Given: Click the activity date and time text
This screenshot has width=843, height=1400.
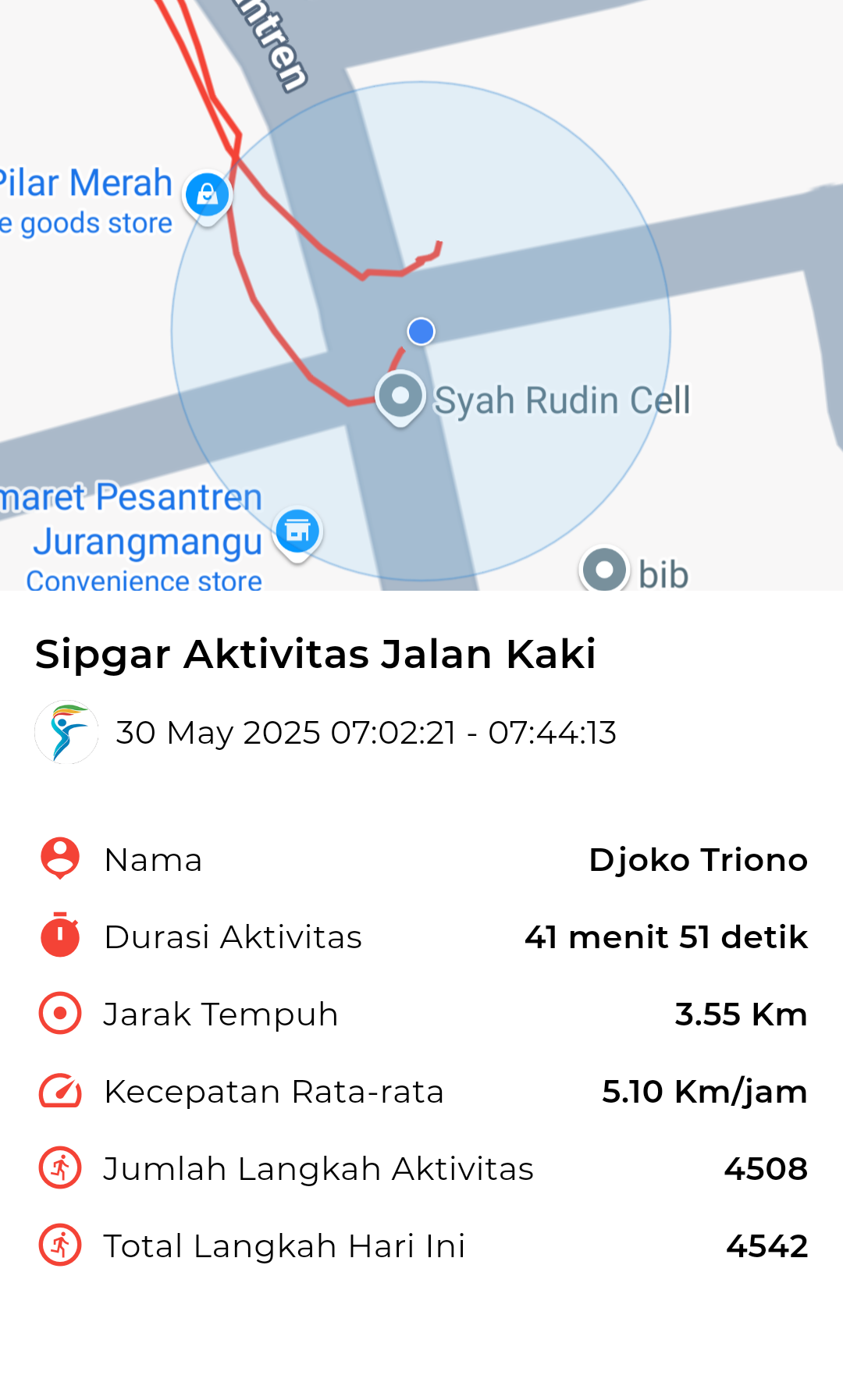Looking at the screenshot, I should pyautogui.click(x=367, y=732).
